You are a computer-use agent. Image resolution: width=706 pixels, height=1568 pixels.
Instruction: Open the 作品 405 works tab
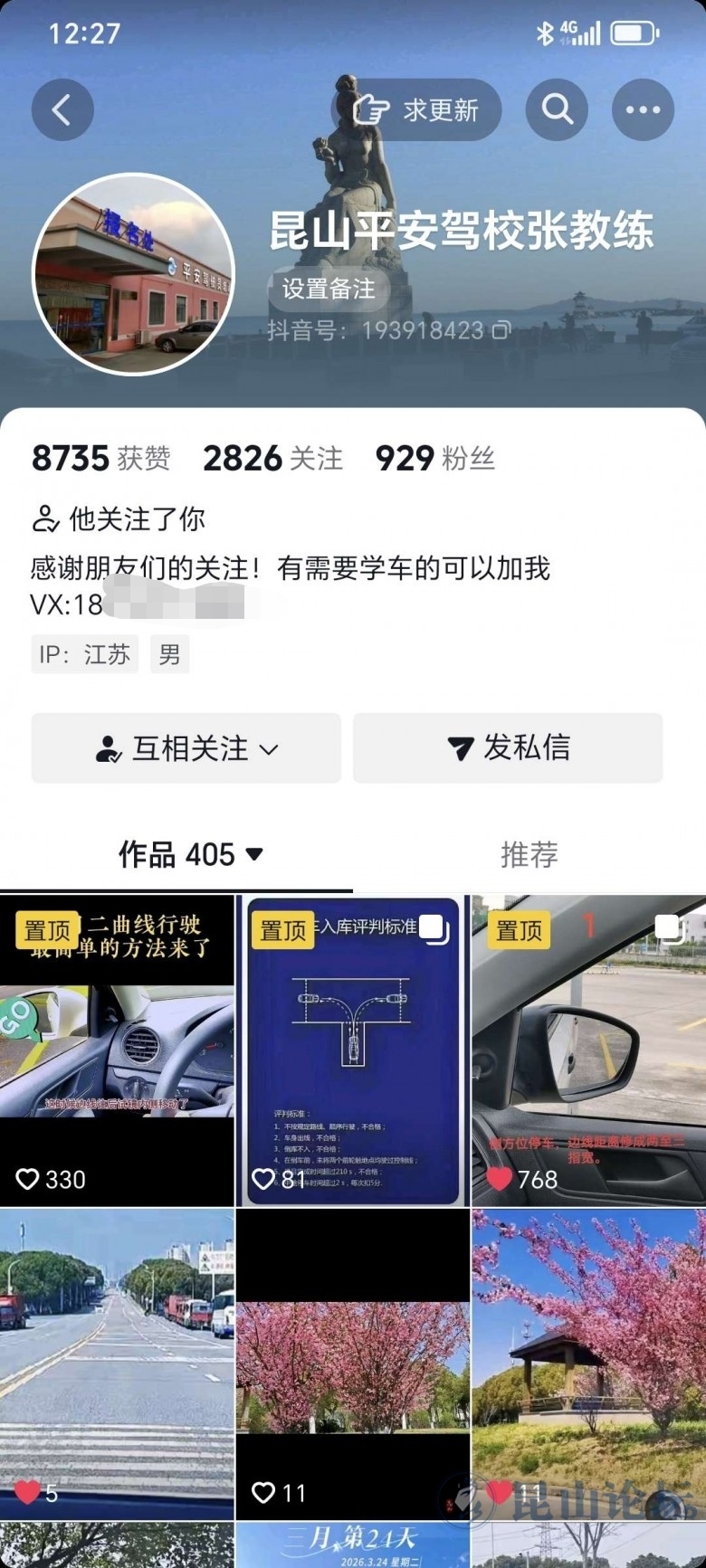189,854
